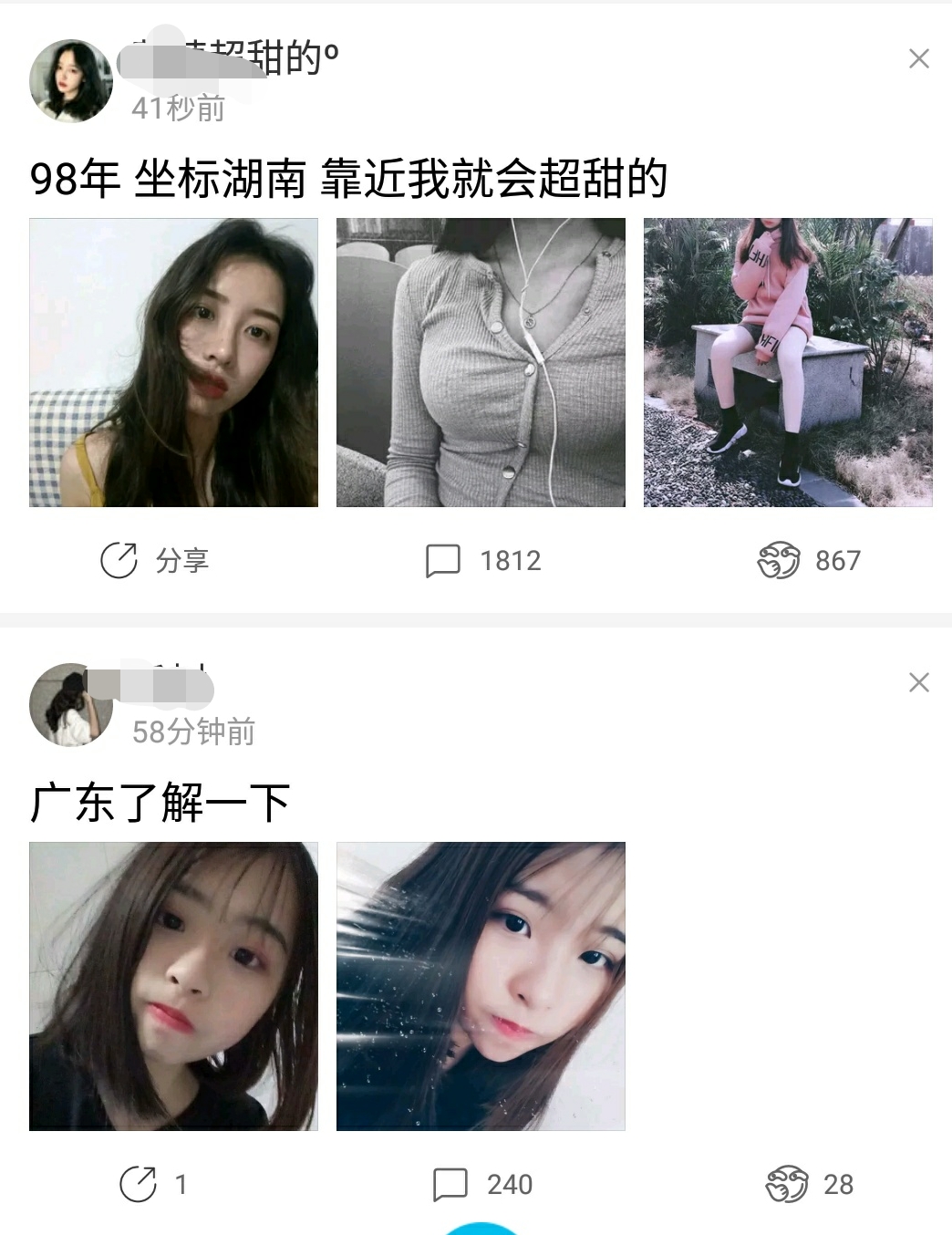Click the comment count 1812

point(509,560)
